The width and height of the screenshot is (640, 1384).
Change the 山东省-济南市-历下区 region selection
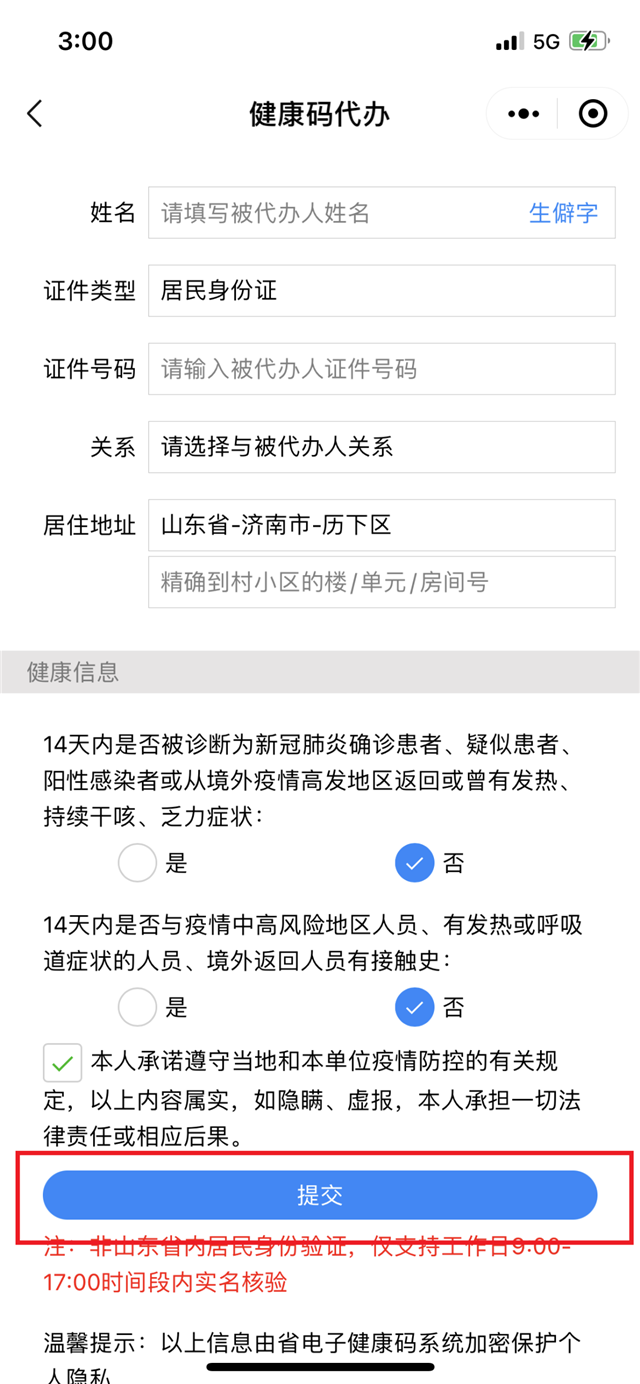pyautogui.click(x=381, y=525)
